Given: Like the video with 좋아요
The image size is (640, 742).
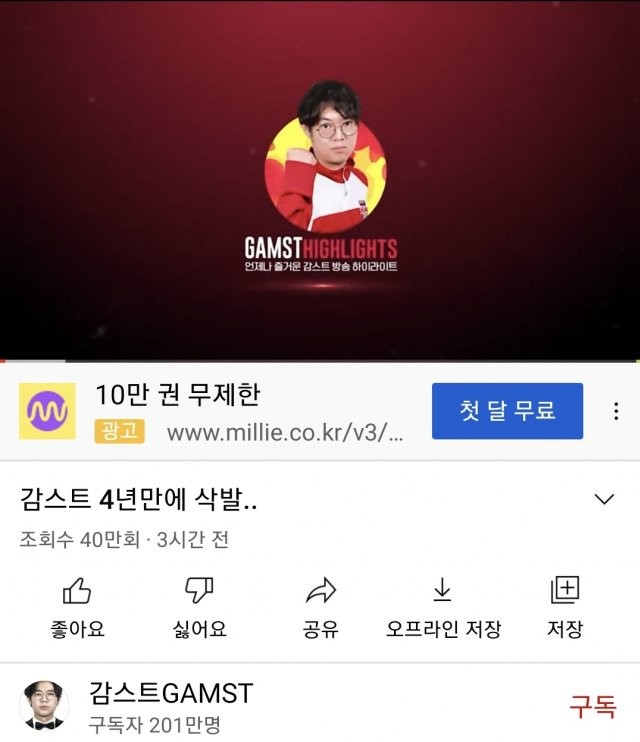Looking at the screenshot, I should tap(77, 605).
